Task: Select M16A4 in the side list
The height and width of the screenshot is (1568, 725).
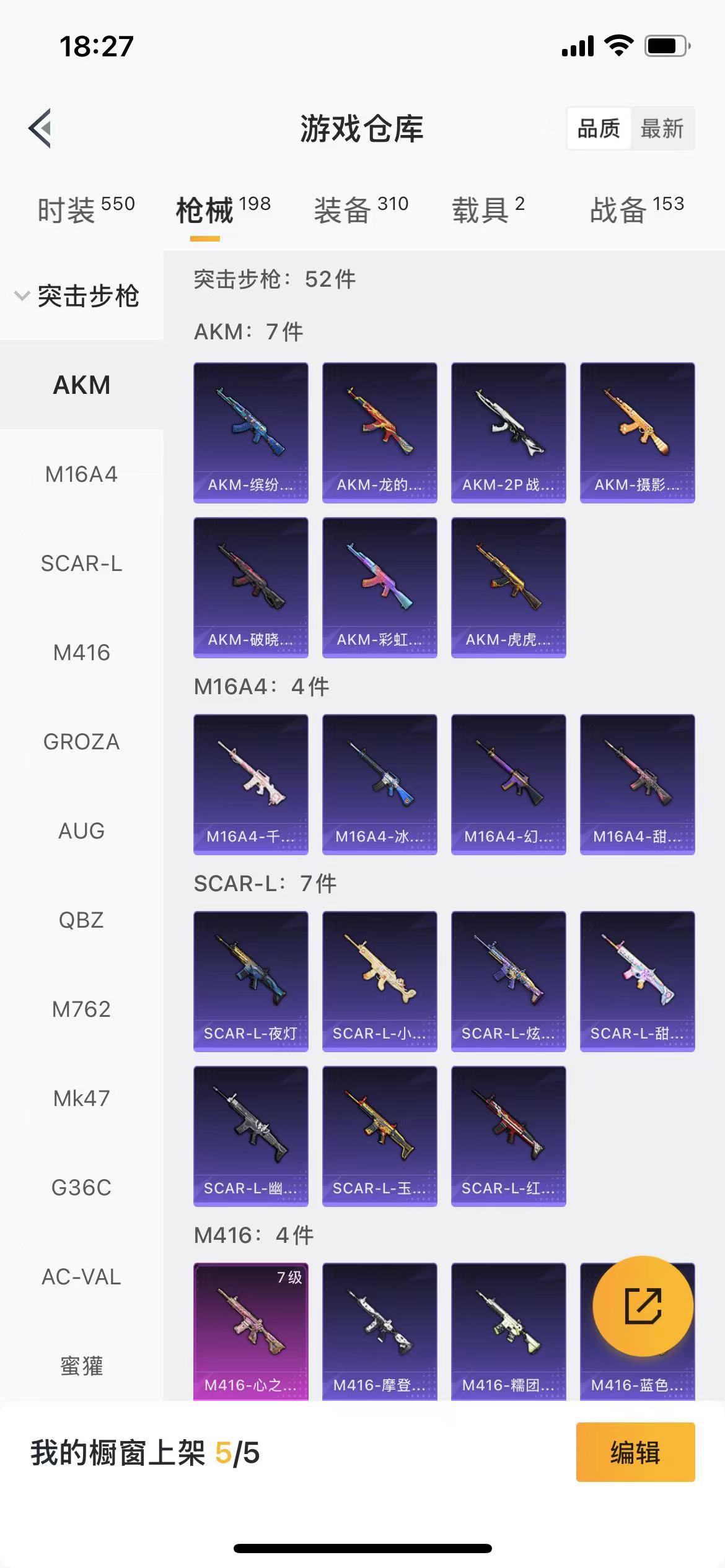Action: 81,474
